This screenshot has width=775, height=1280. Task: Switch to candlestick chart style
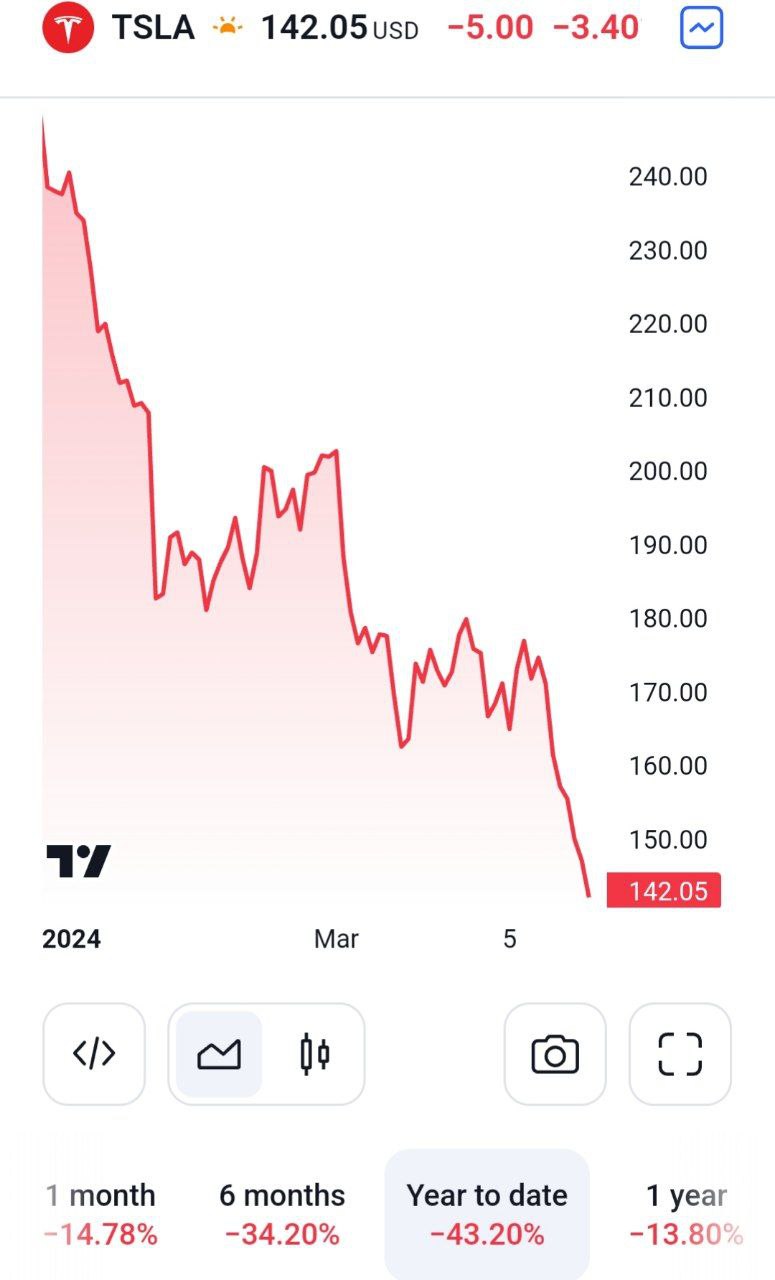tap(314, 1054)
